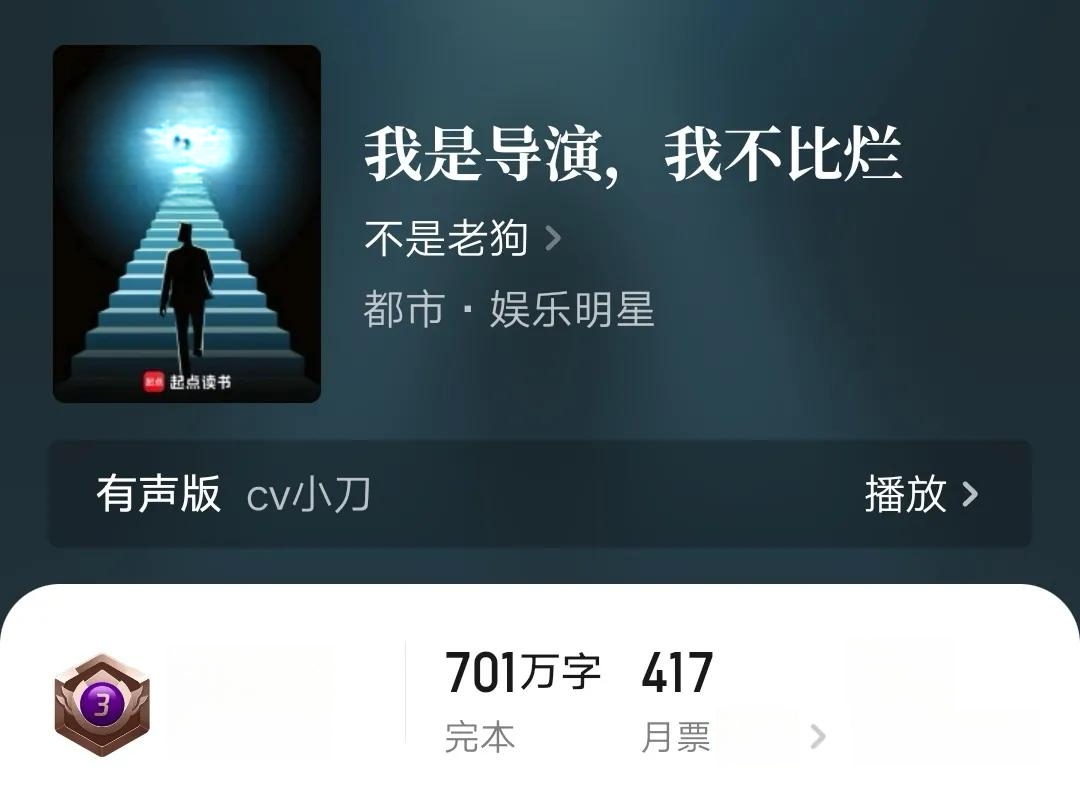Open author page 不是老狗

coord(462,239)
